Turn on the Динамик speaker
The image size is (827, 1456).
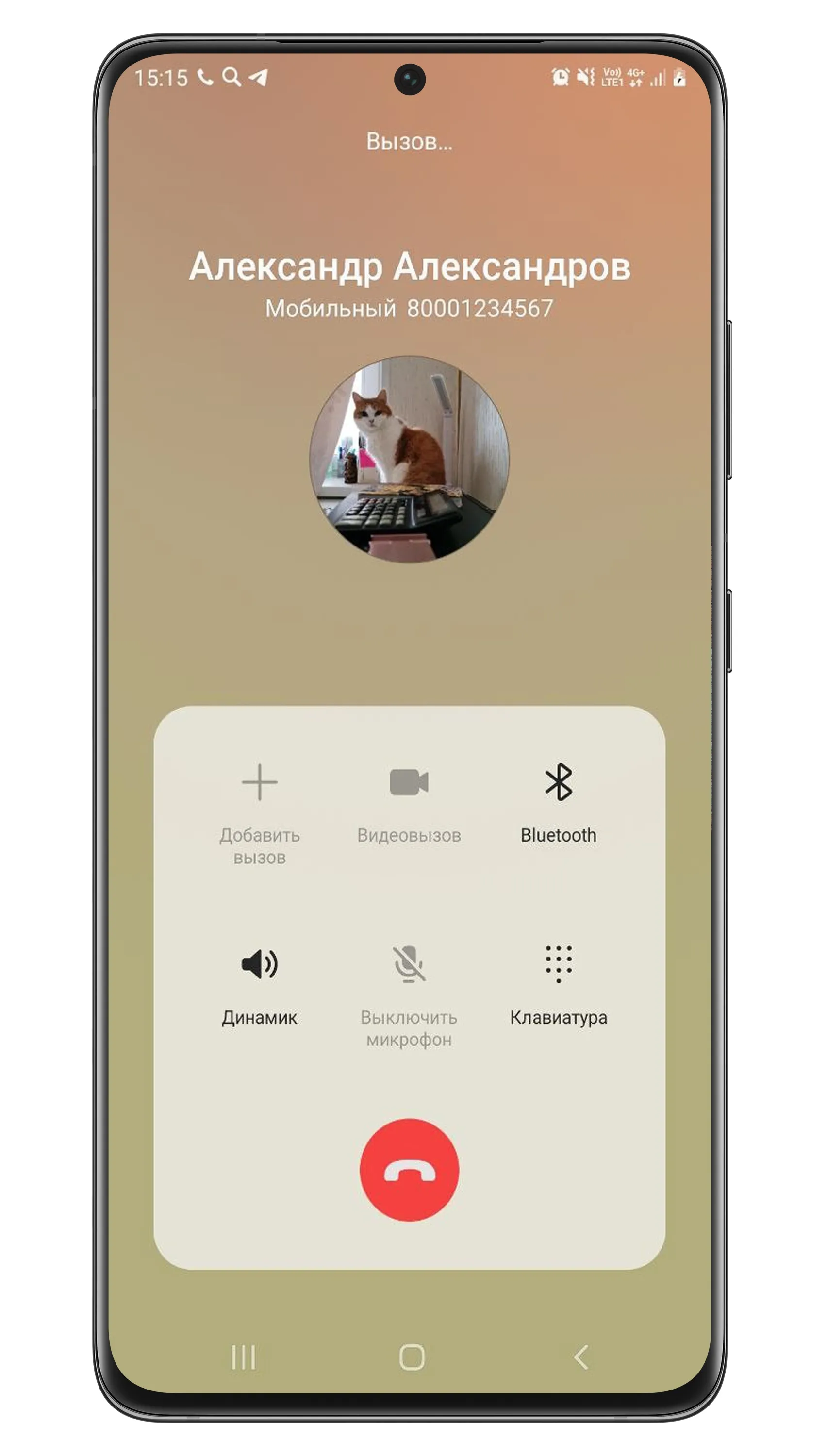(260, 986)
